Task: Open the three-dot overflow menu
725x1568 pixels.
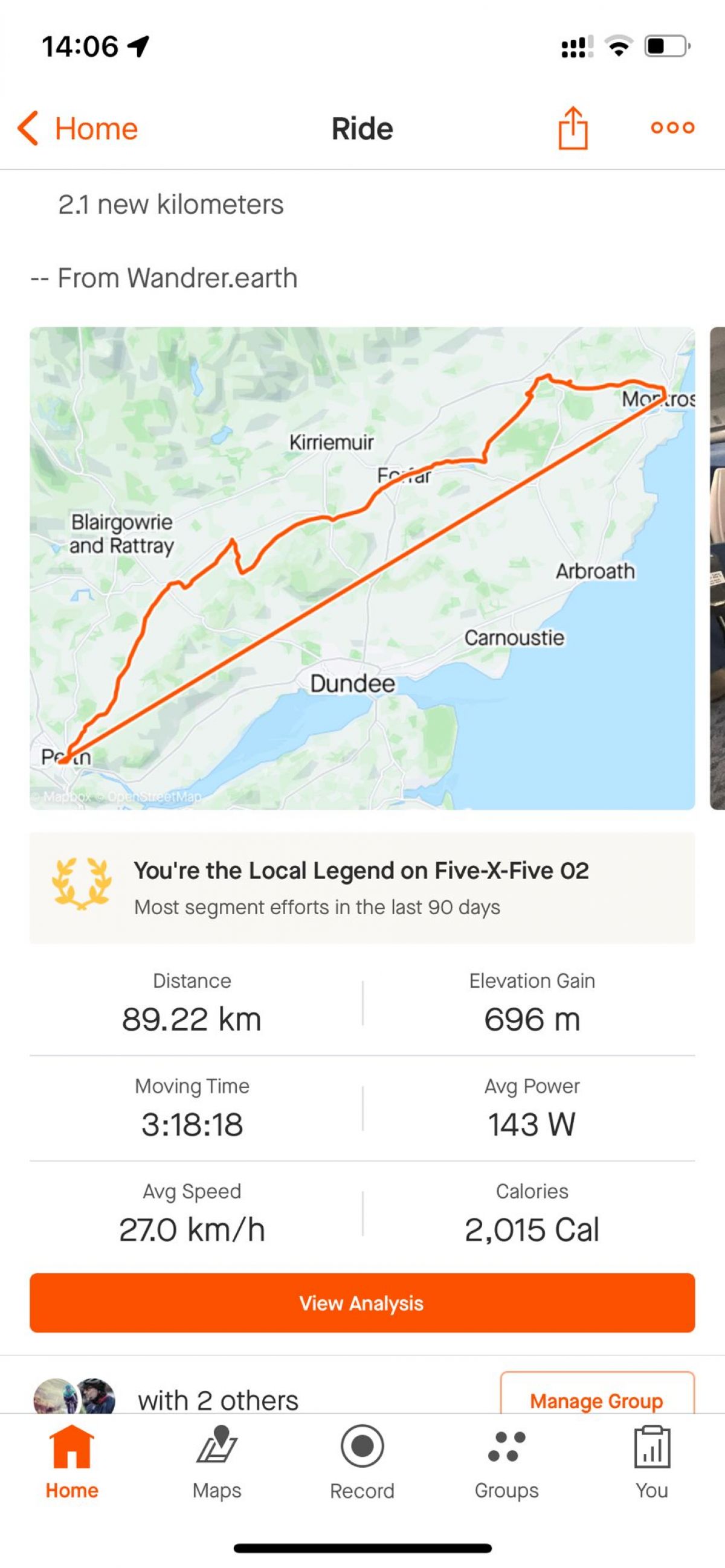Action: 672,128
